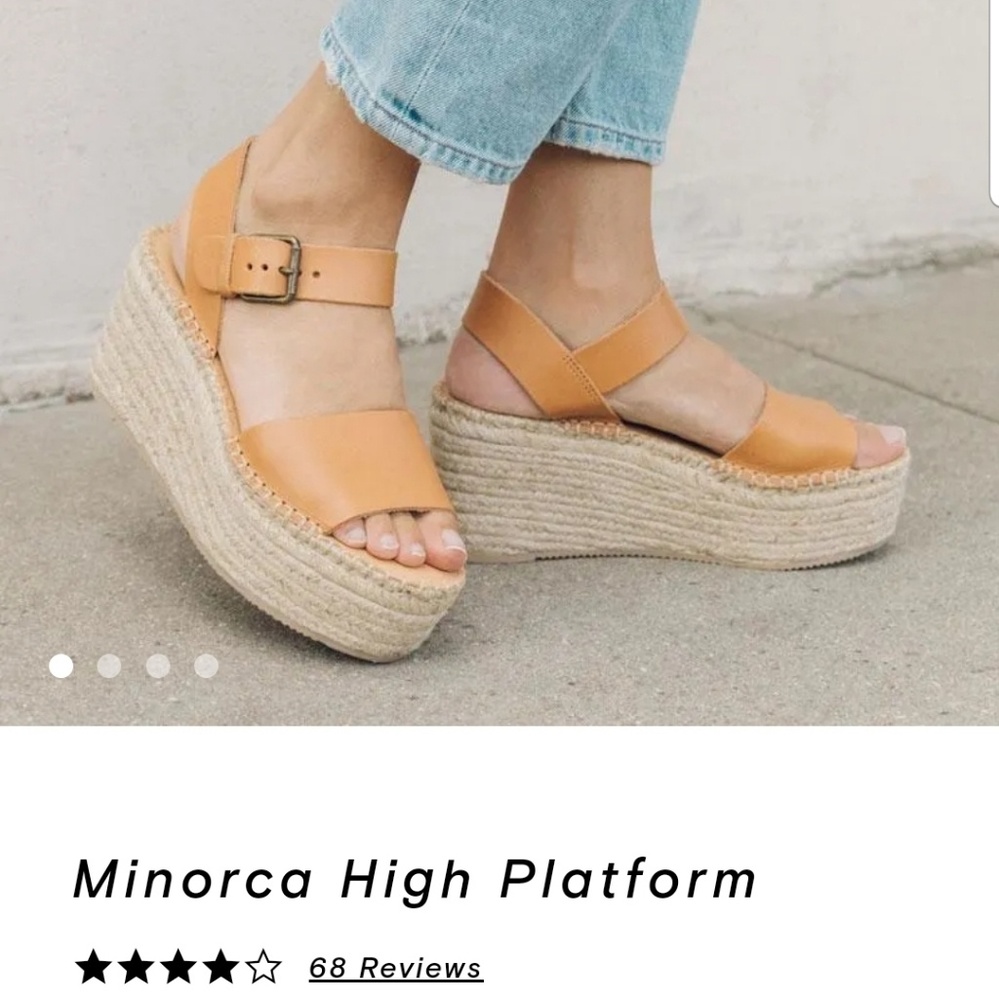Click the star rating row near 68 Reviews
This screenshot has height=1000, width=999.
176,965
